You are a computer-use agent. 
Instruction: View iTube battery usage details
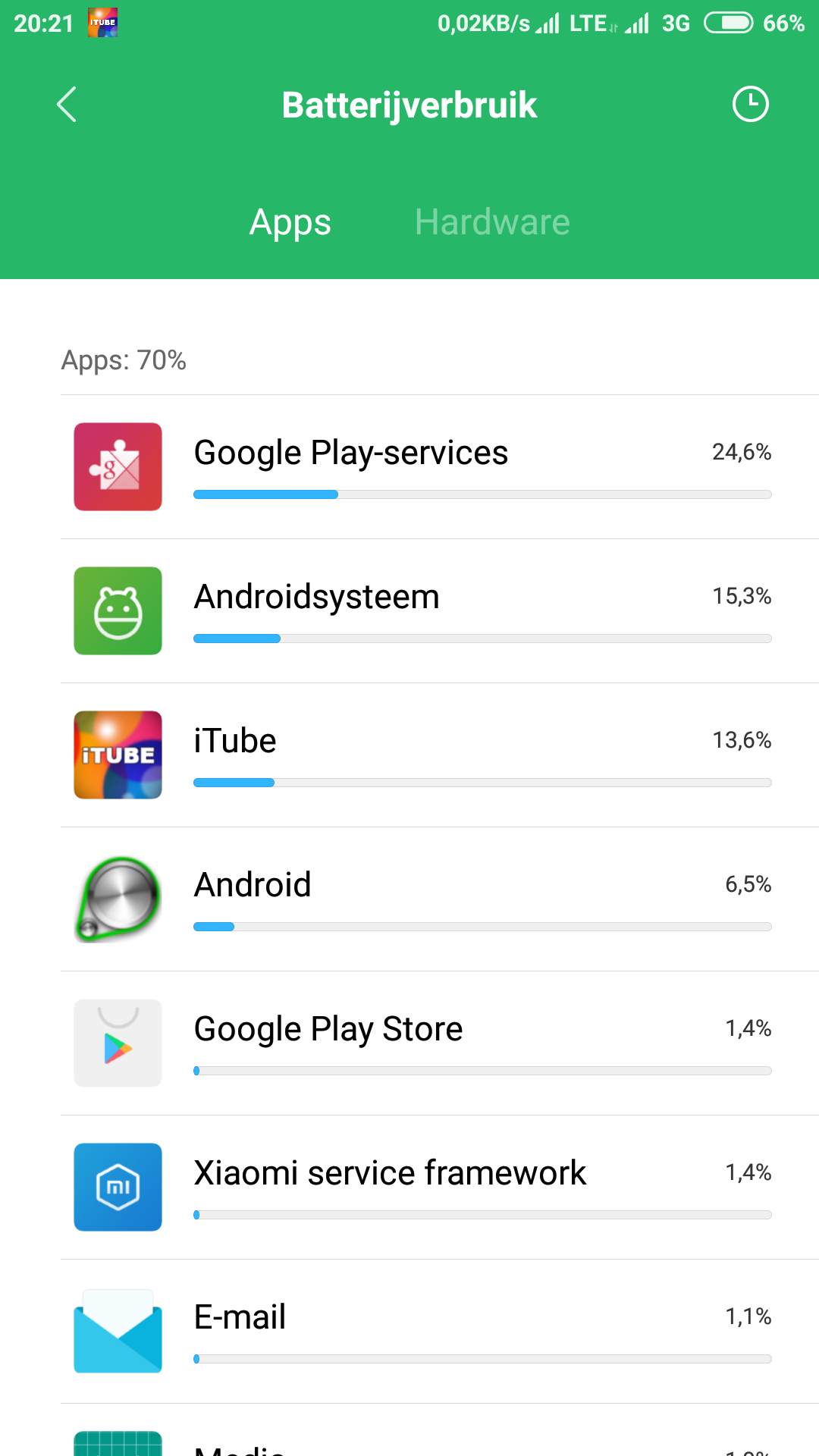pyautogui.click(x=440, y=755)
